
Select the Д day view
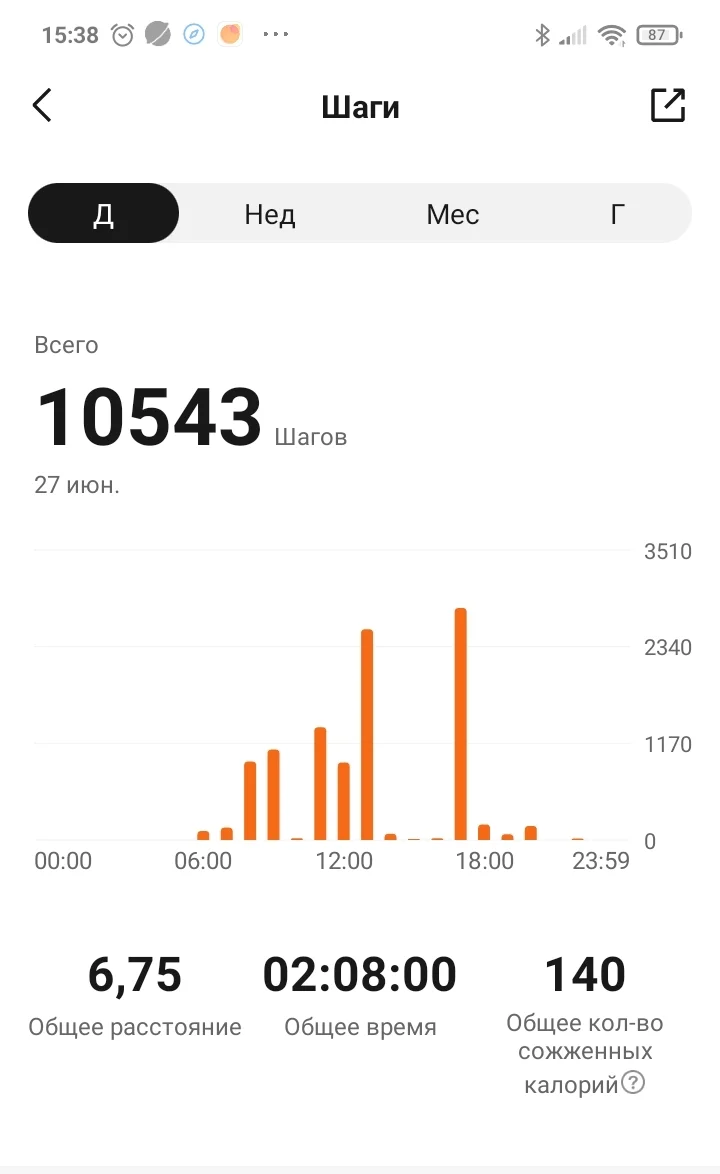(104, 214)
